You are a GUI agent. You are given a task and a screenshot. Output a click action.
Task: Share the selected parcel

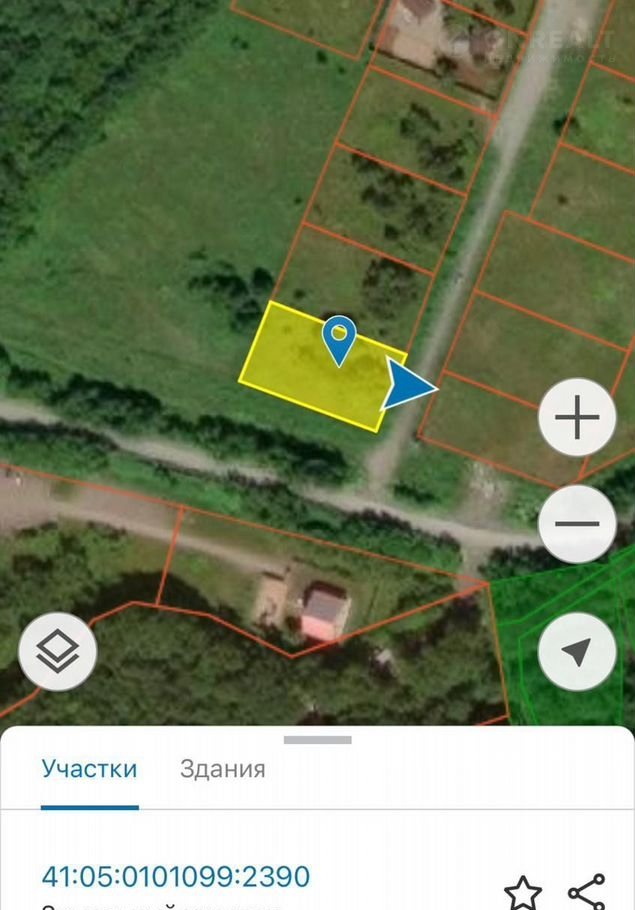pos(586,890)
